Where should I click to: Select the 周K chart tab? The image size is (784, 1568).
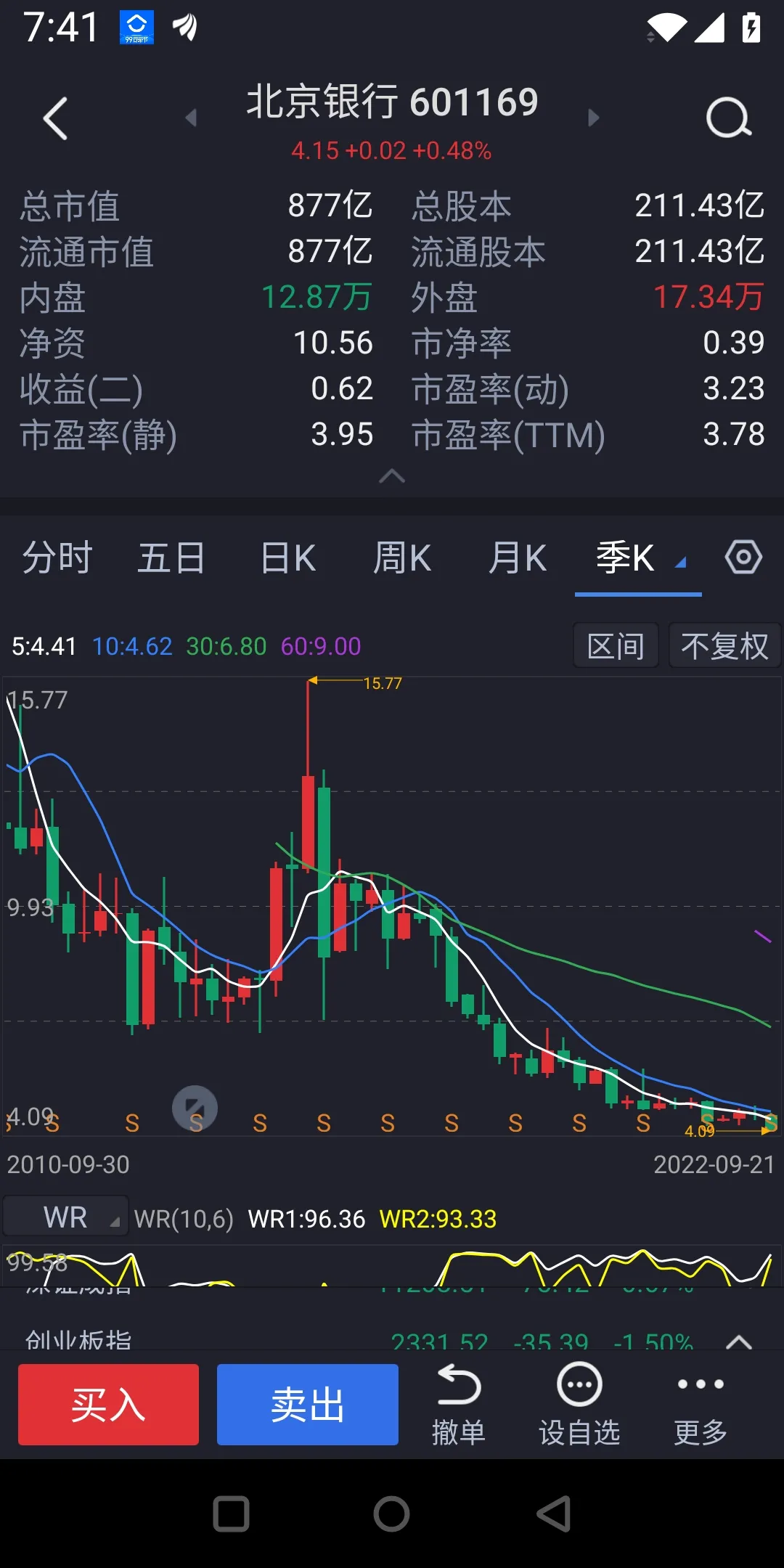click(402, 558)
